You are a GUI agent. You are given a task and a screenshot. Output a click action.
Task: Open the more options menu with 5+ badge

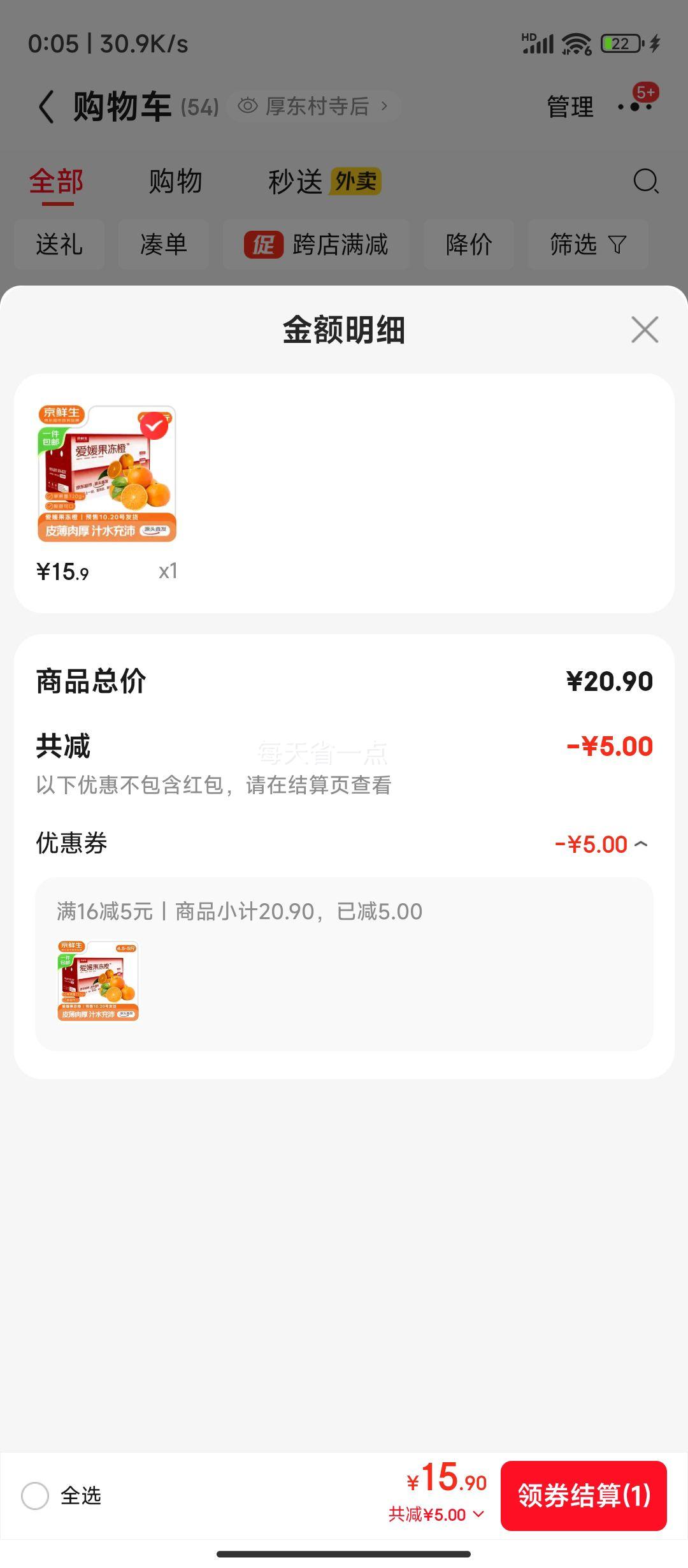coord(635,106)
